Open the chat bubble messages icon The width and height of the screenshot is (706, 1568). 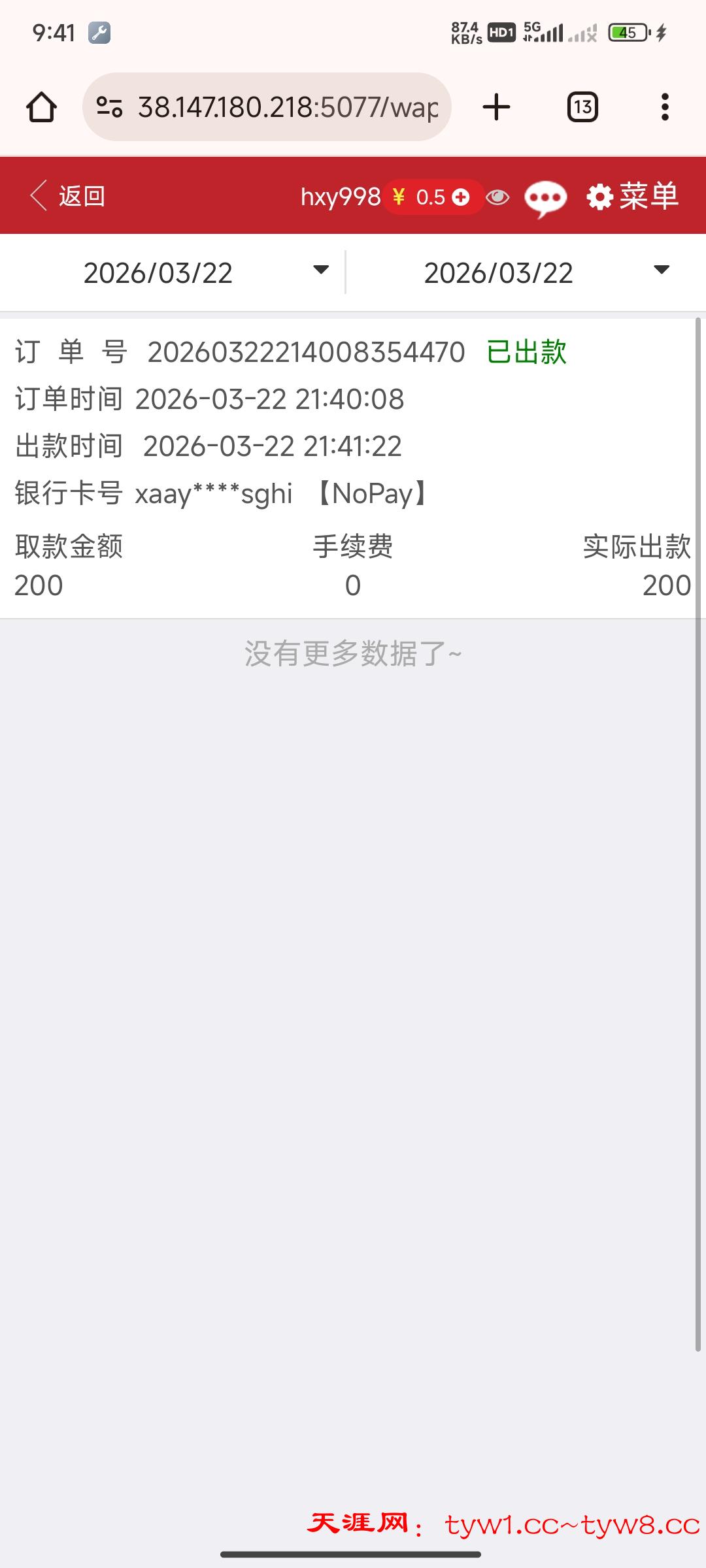point(545,198)
